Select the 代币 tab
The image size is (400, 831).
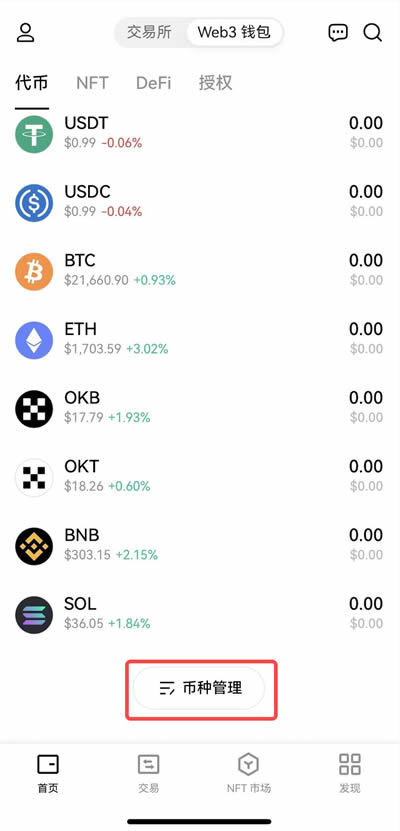pos(32,83)
